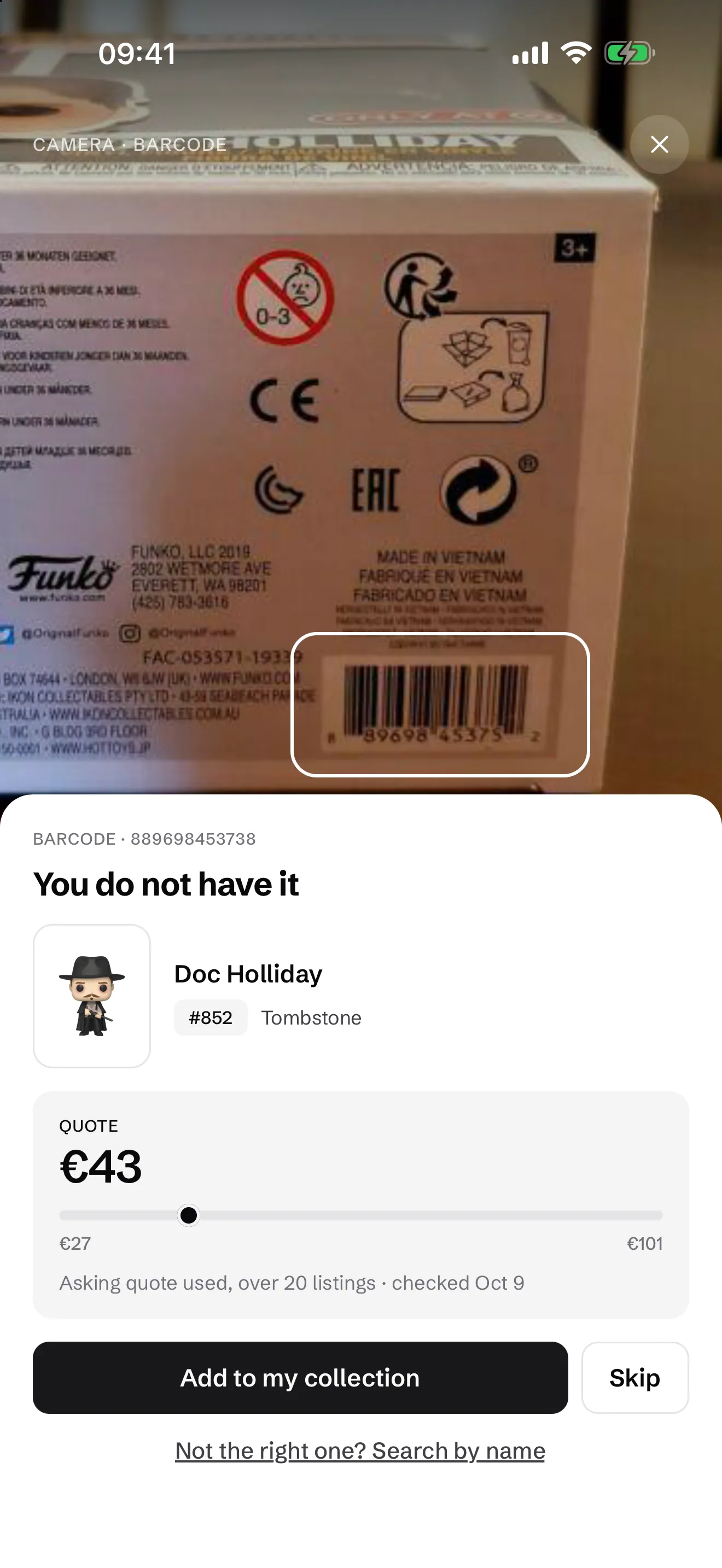Skip this scanned item

(635, 1378)
